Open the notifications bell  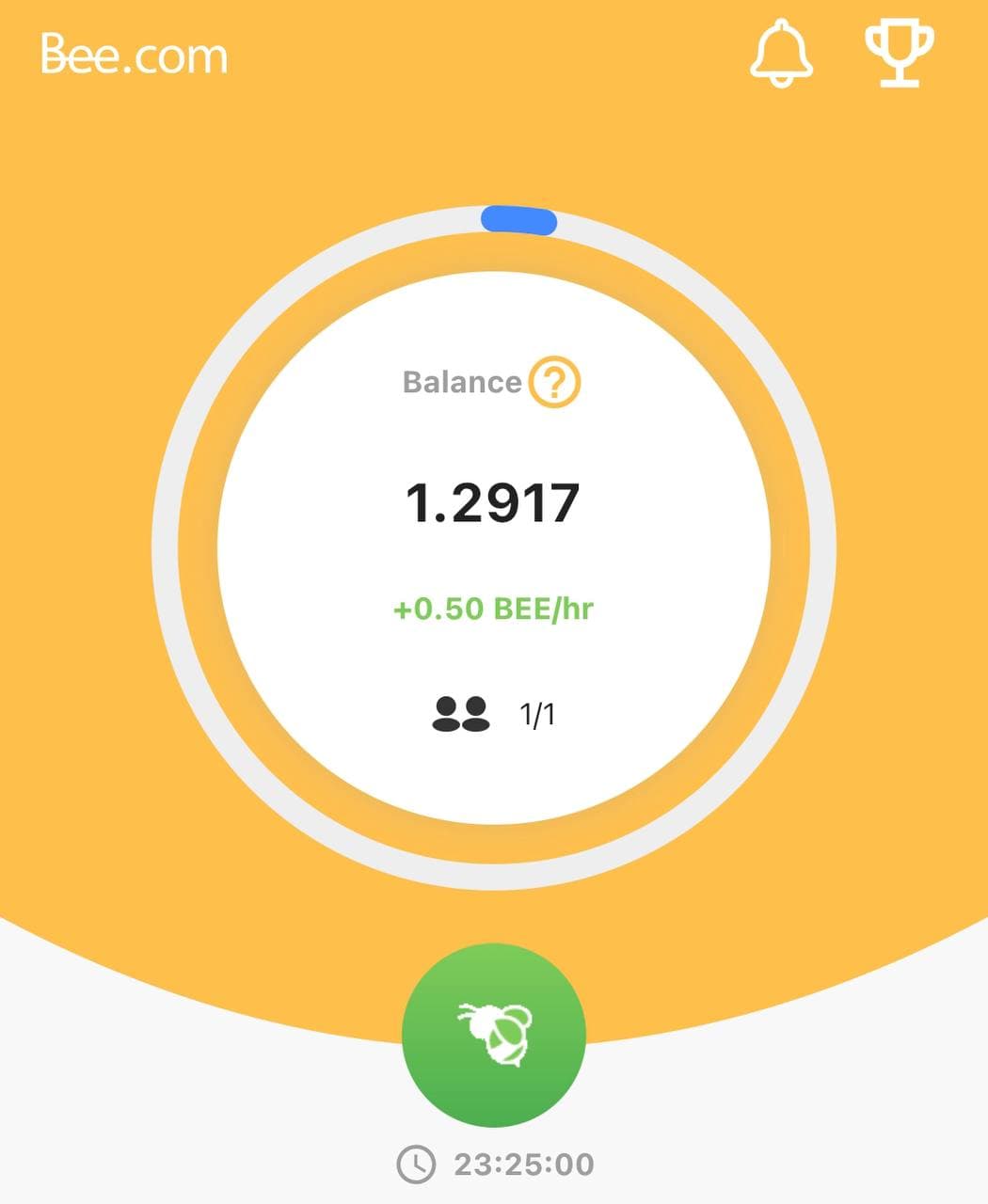[781, 55]
